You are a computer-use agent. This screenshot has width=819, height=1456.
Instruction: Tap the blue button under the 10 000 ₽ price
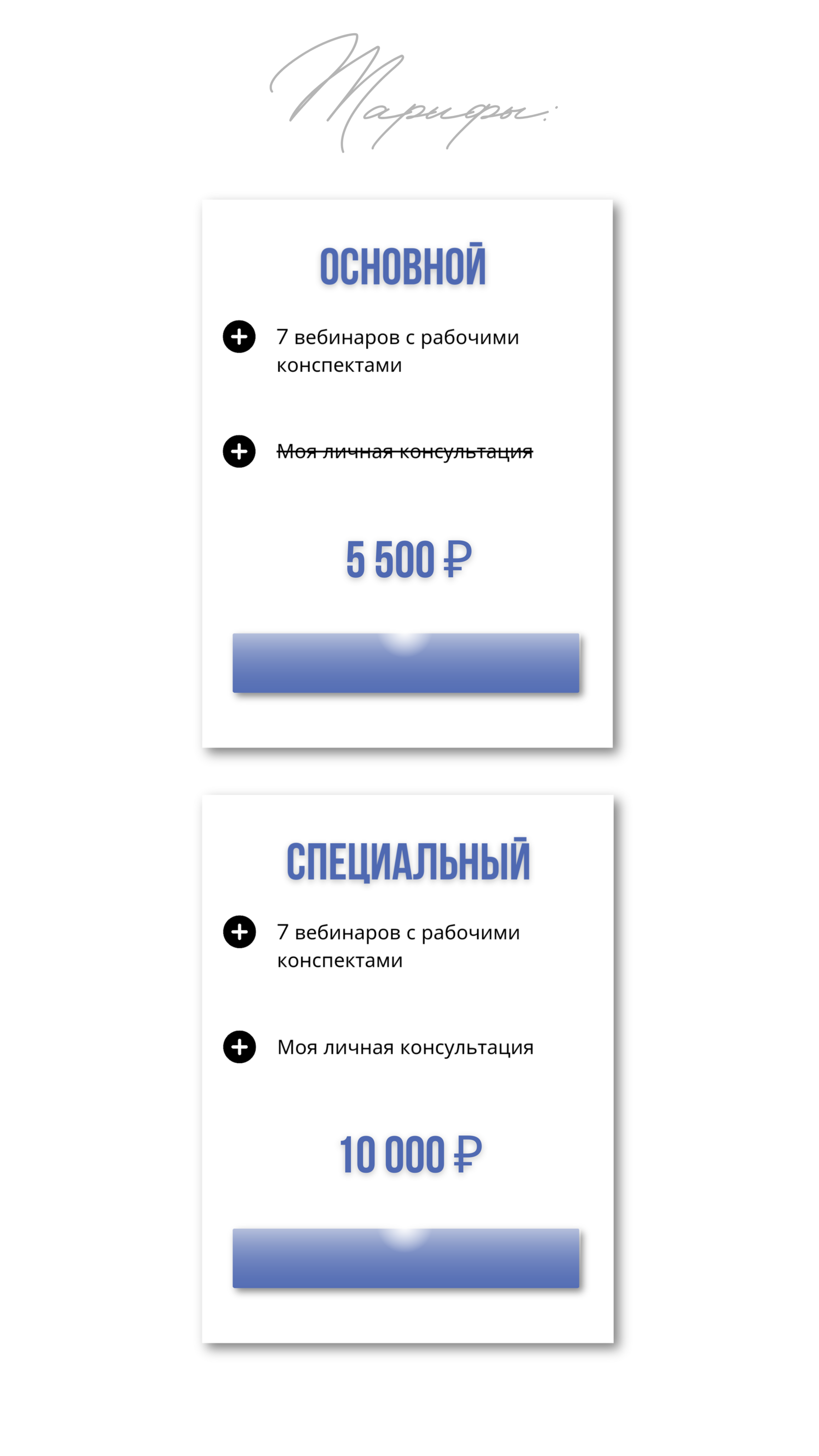[x=406, y=1258]
